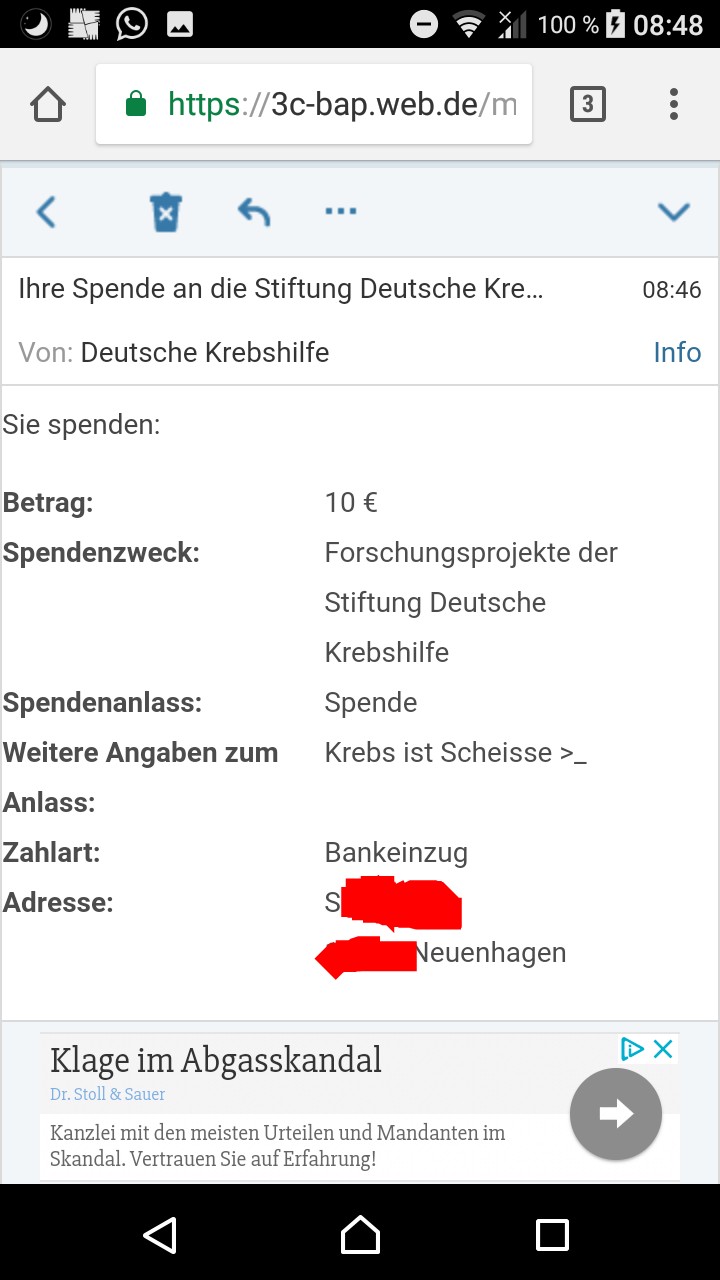Jump to next email with down chevron

point(674,211)
